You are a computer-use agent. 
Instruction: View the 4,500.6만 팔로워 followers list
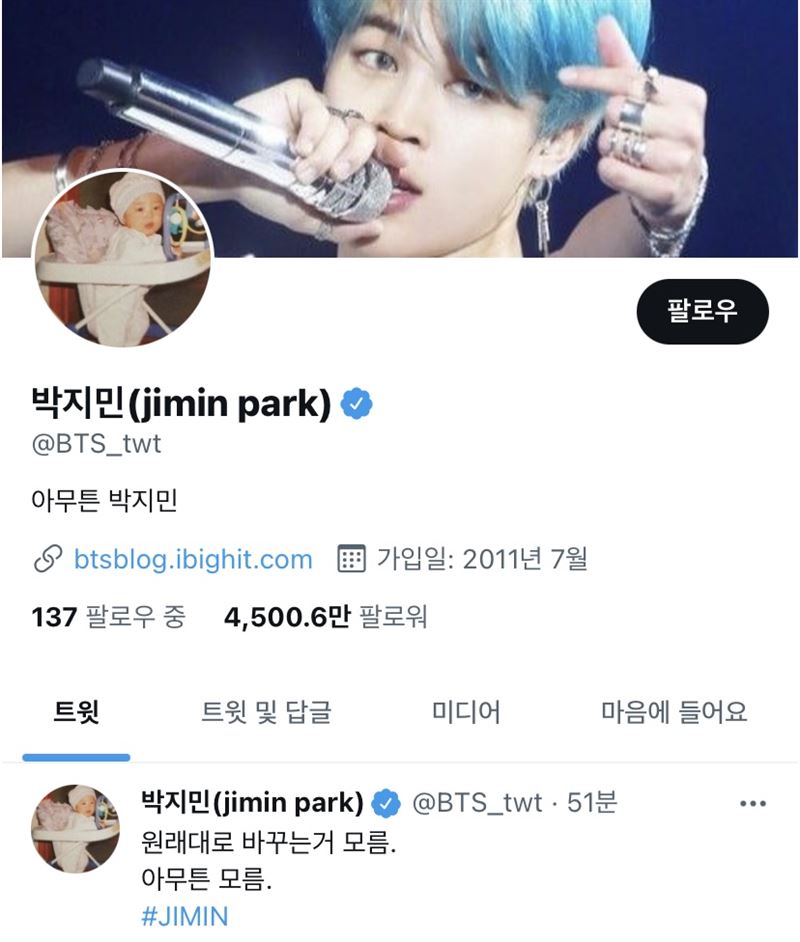click(x=326, y=618)
